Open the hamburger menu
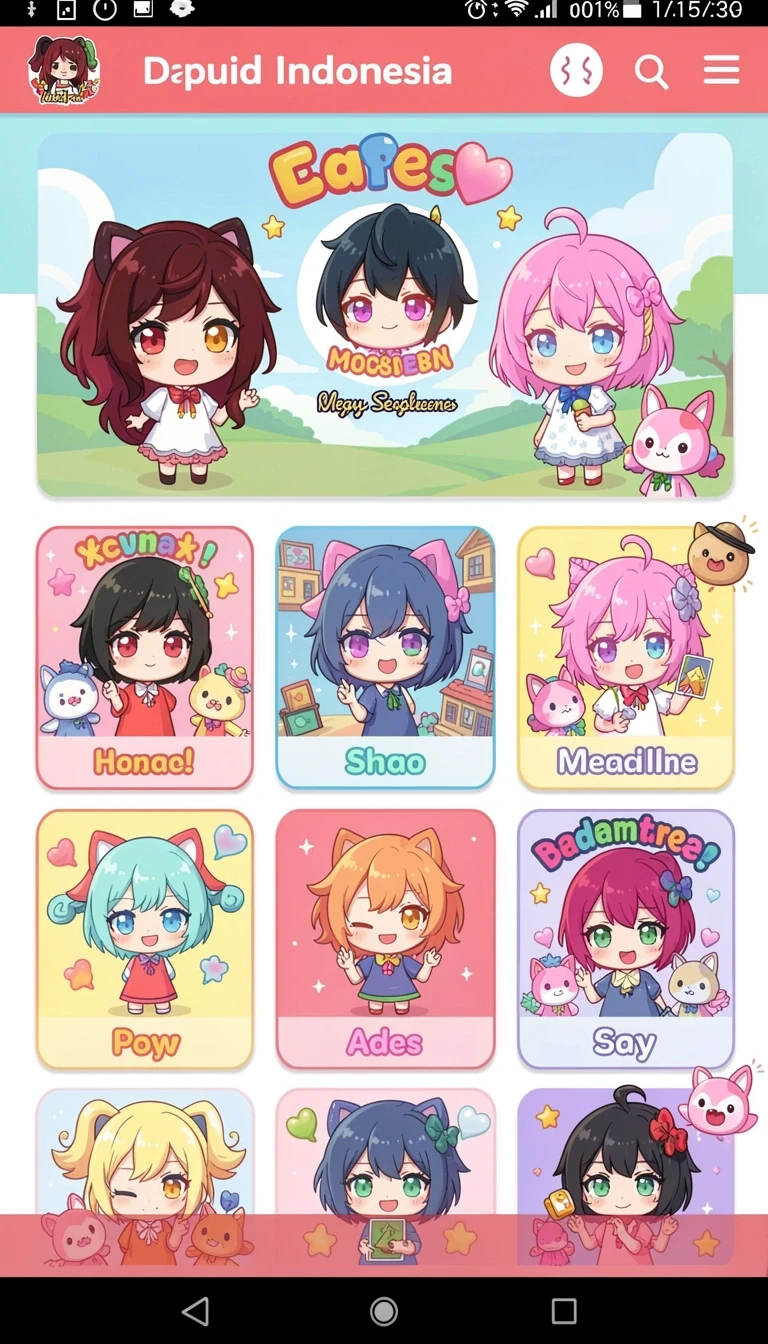Viewport: 768px width, 1344px height. [721, 71]
